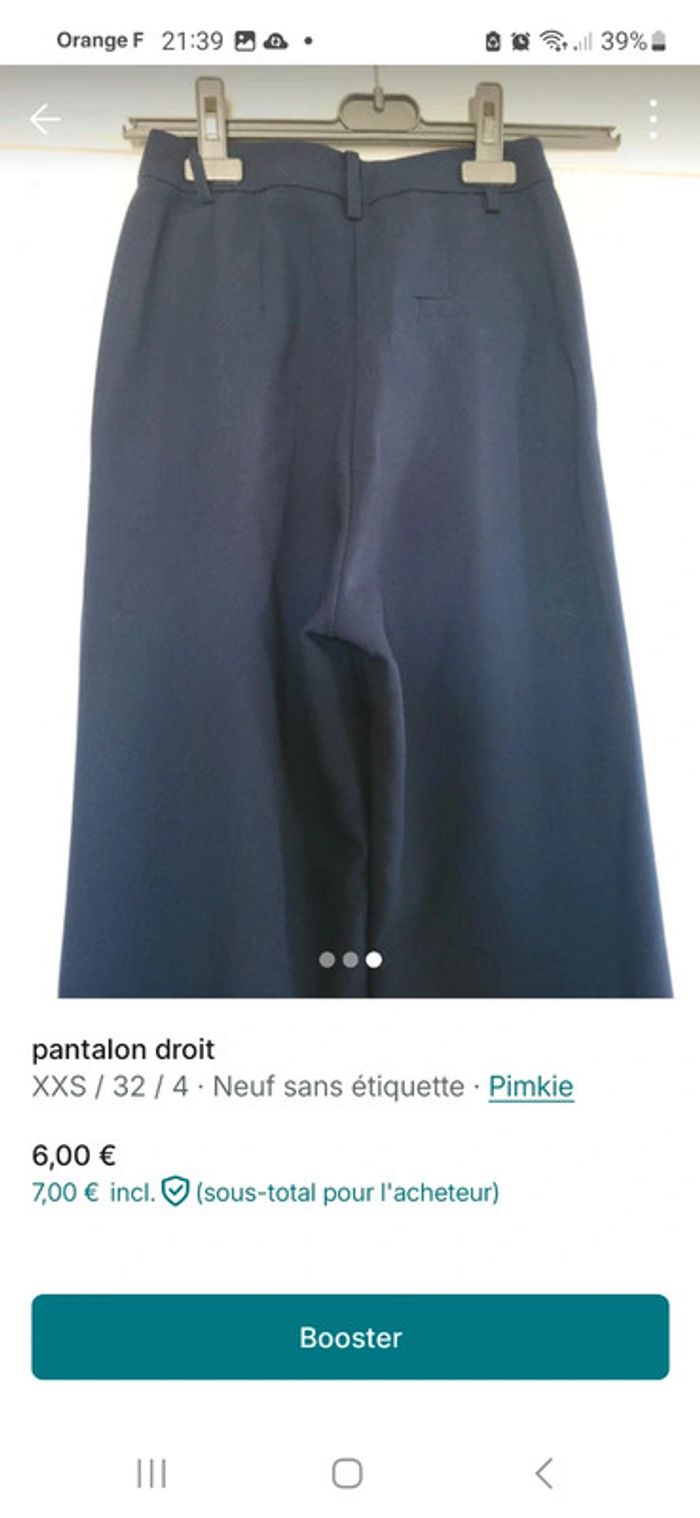
Task: Open the three-dot overflow menu
Action: click(x=653, y=119)
